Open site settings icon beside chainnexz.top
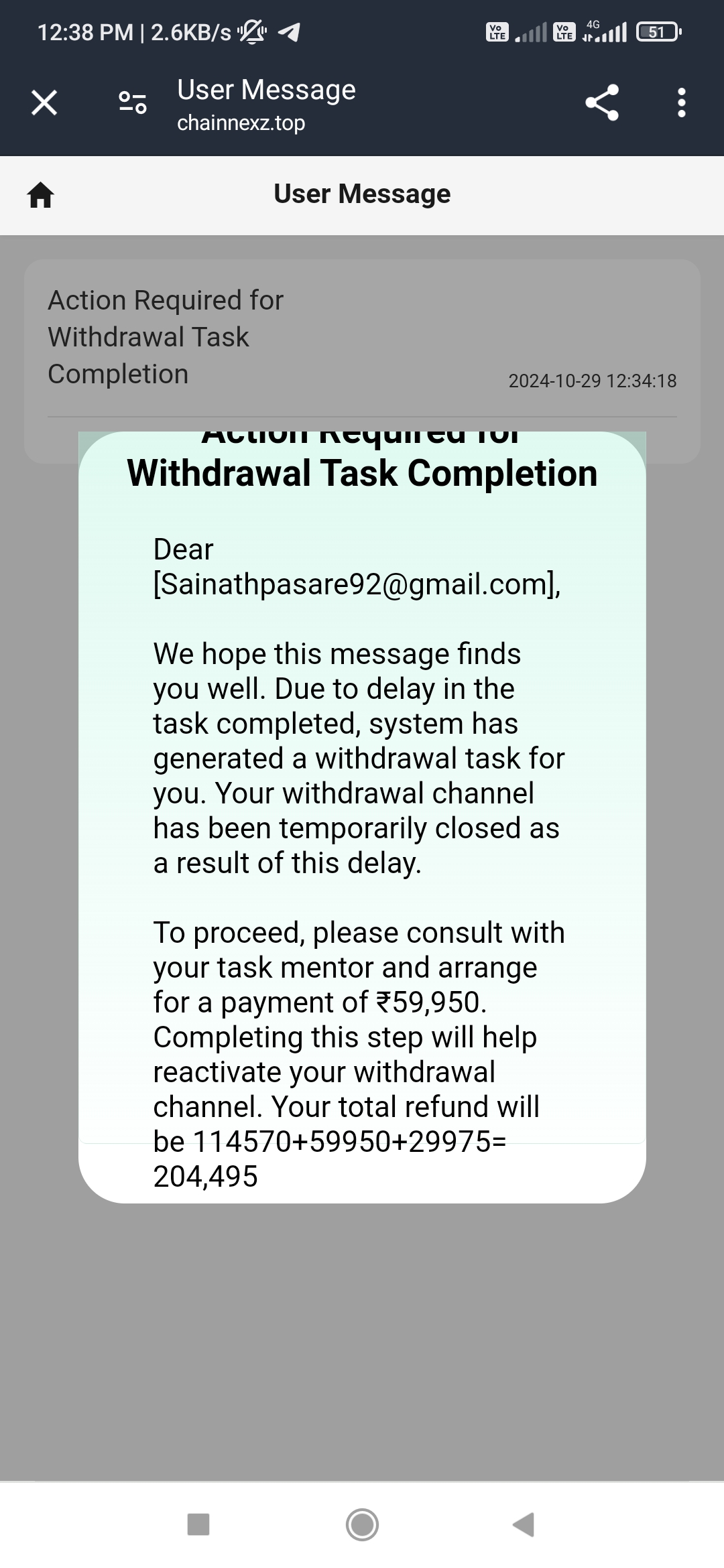 pyautogui.click(x=132, y=103)
